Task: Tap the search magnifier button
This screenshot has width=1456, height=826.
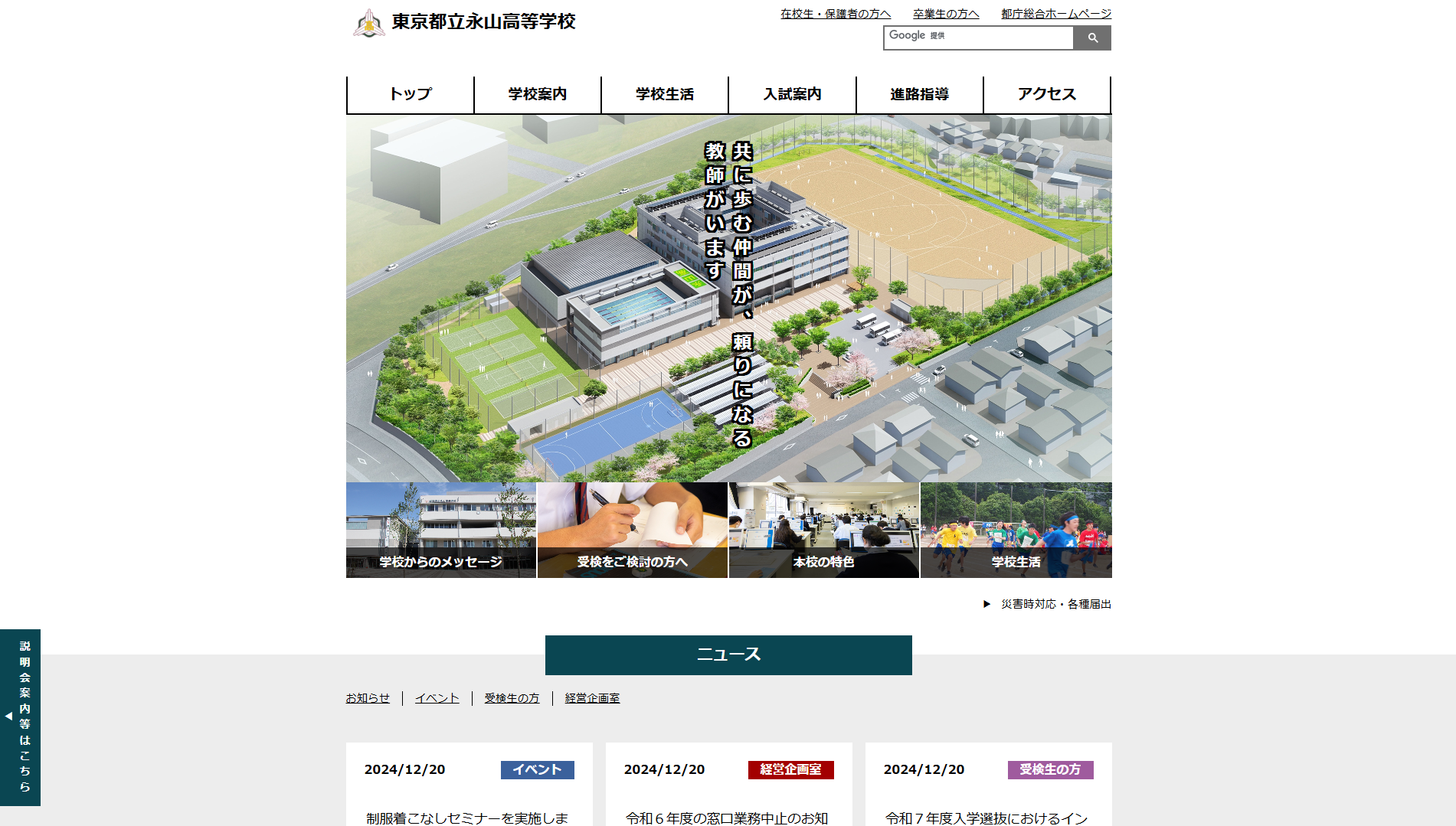Action: pyautogui.click(x=1092, y=38)
